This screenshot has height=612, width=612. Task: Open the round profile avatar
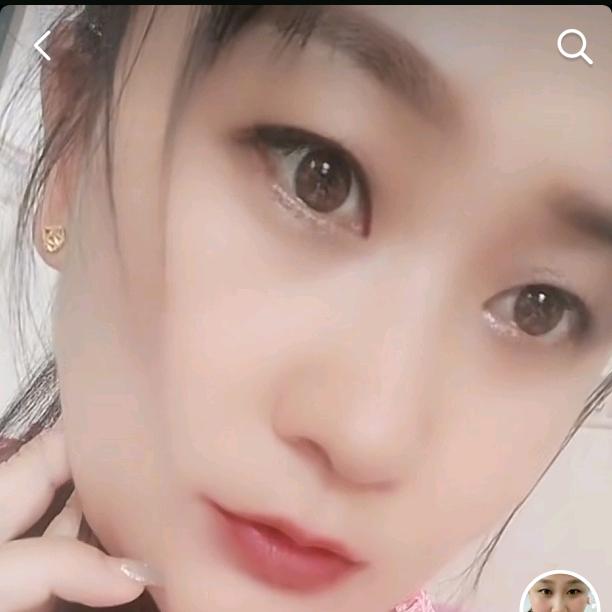tap(561, 596)
